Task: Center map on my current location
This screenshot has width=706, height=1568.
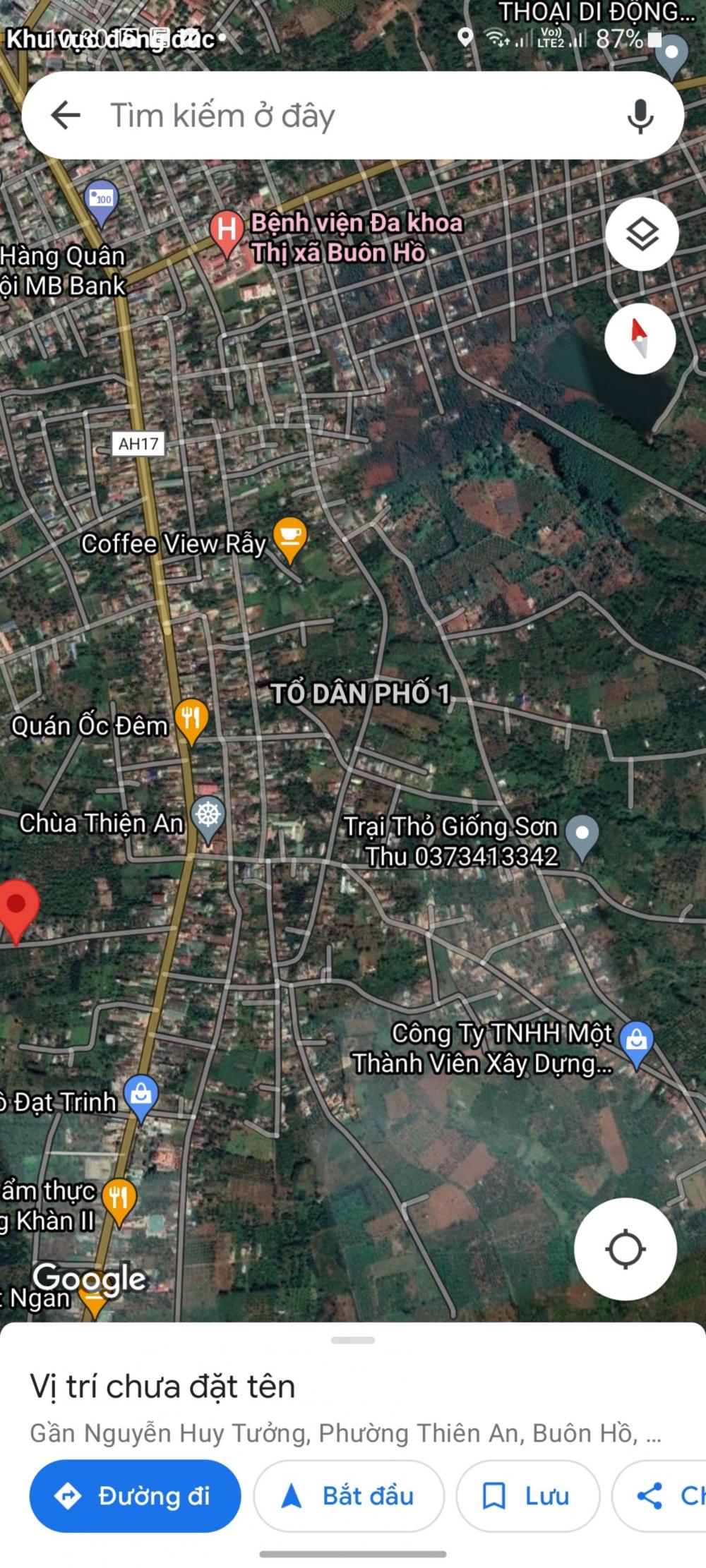Action: (626, 1249)
